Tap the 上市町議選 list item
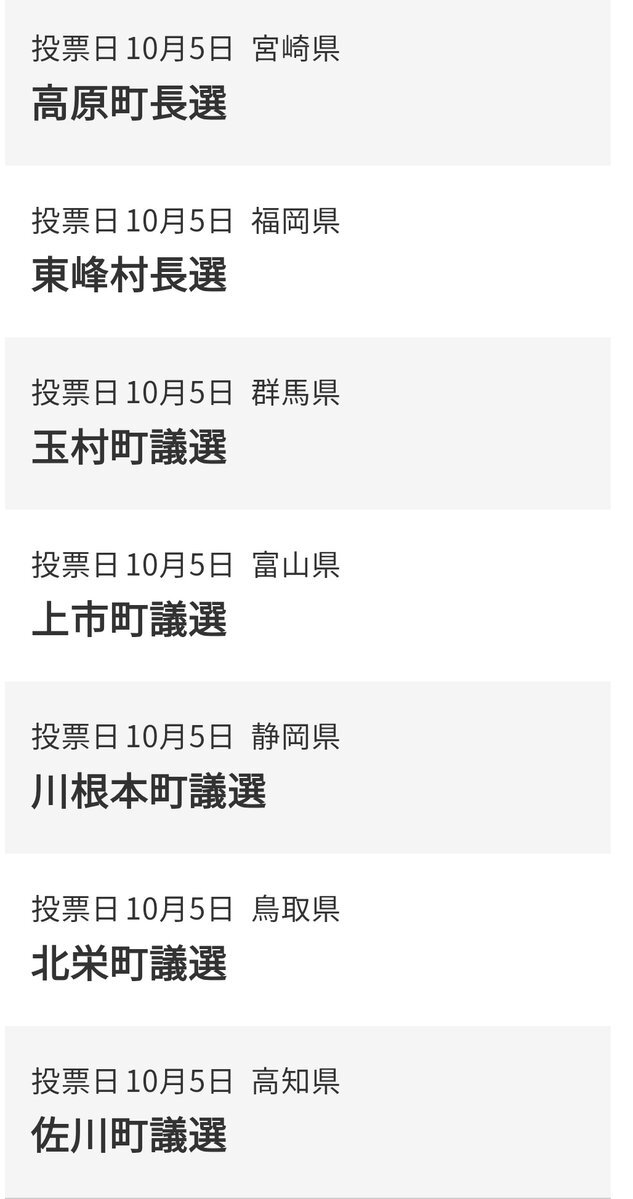Screen dimensions: 633x1199 point(130,619)
